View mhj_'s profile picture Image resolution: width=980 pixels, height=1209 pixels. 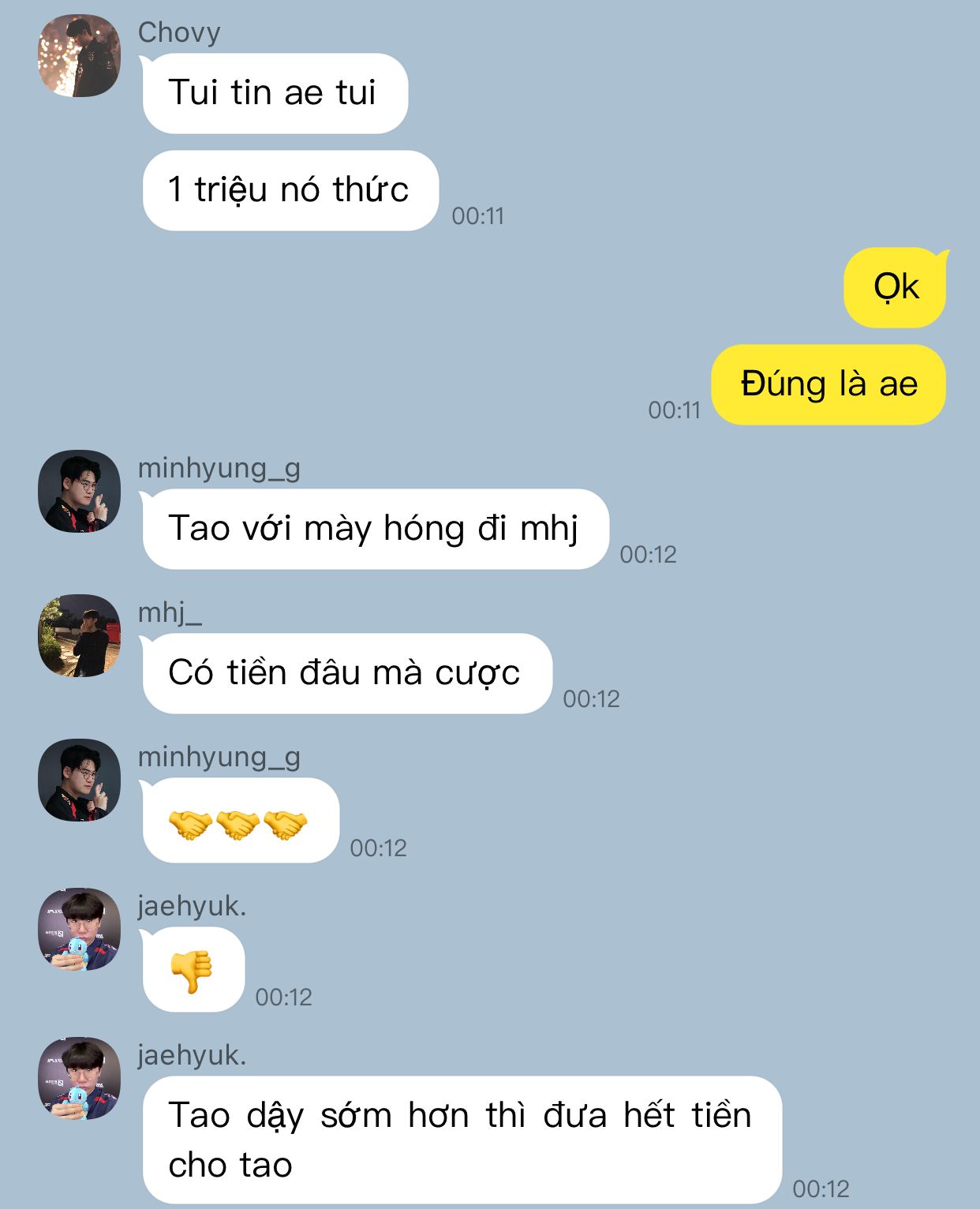click(79, 635)
